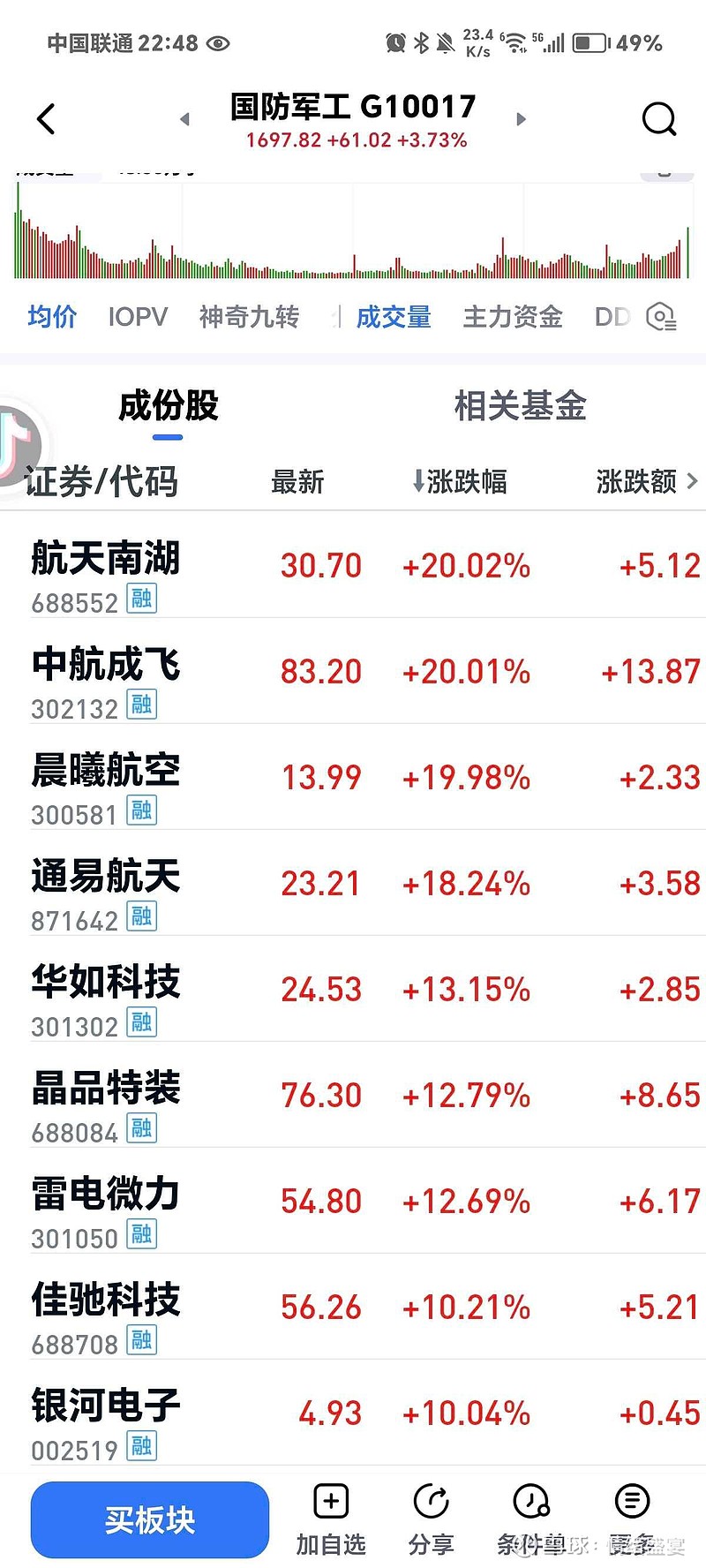Select the IOPV indicator label
Viewport: 706px width, 1568px height.
pyautogui.click(x=138, y=317)
